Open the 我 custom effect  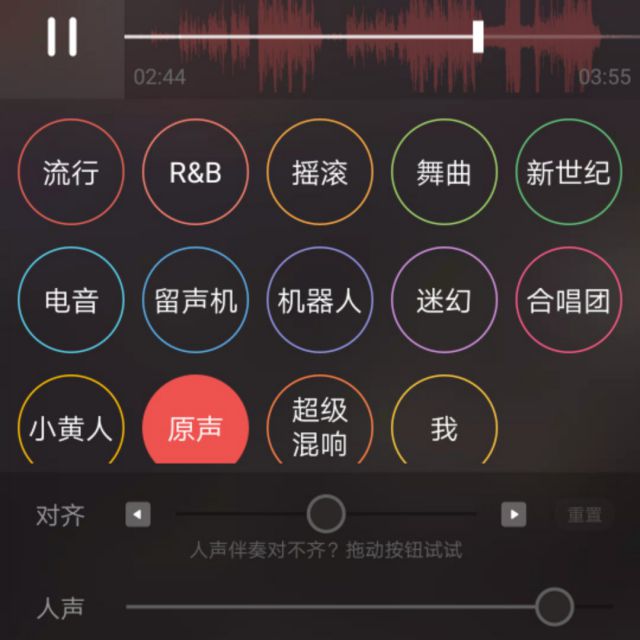[x=443, y=428]
